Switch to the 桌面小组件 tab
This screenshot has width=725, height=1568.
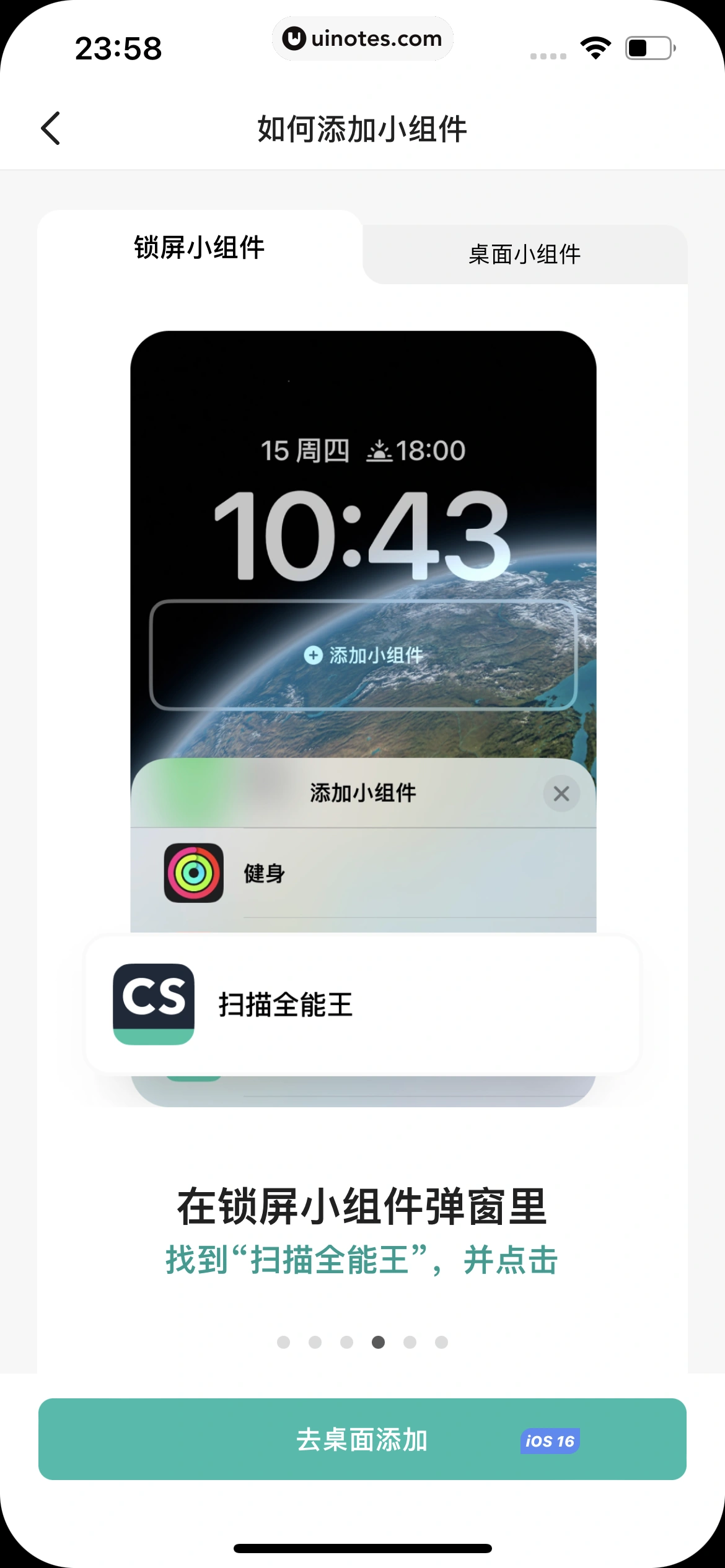(525, 255)
